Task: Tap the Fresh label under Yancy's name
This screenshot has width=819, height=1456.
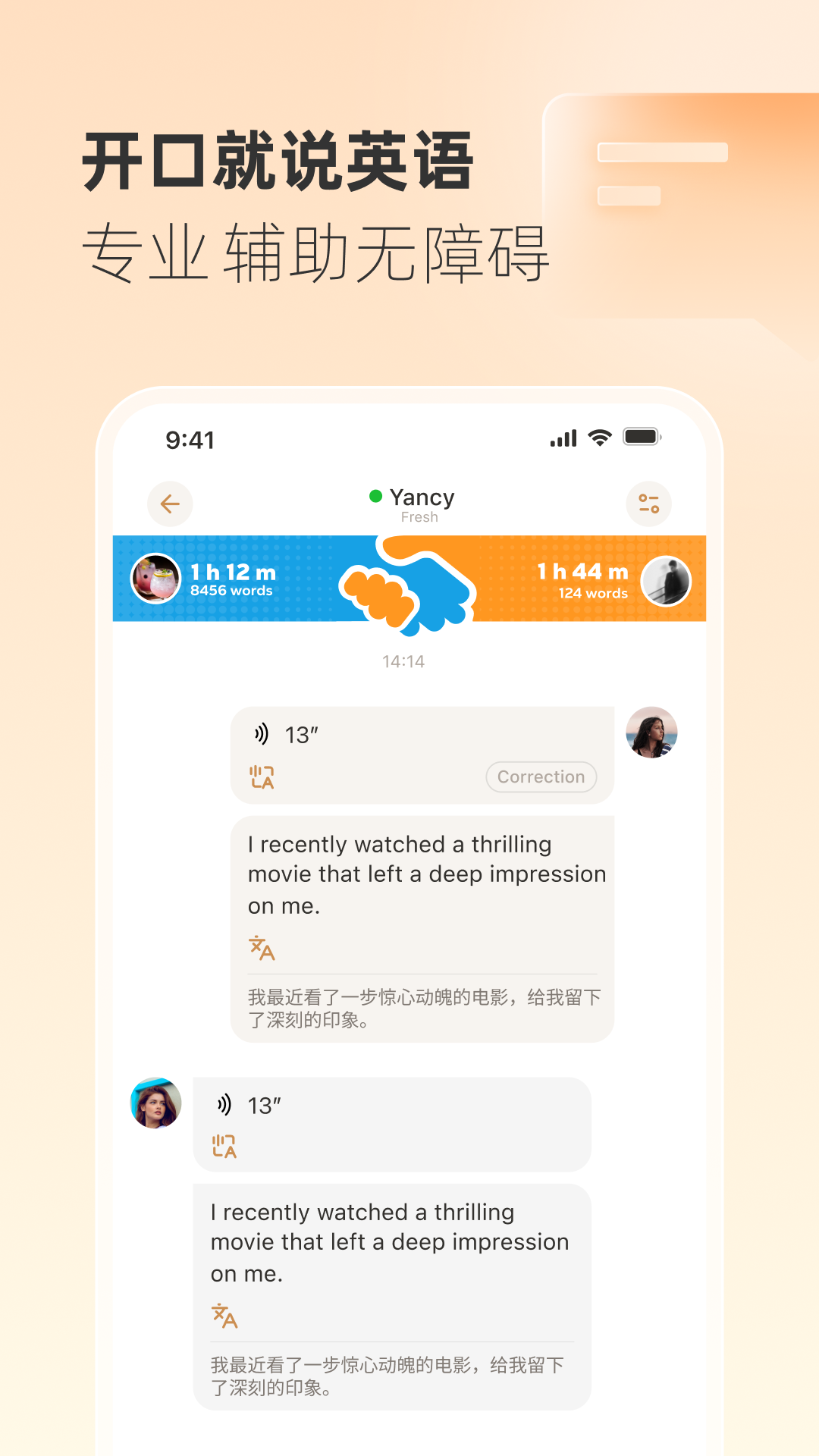Action: pos(419,517)
